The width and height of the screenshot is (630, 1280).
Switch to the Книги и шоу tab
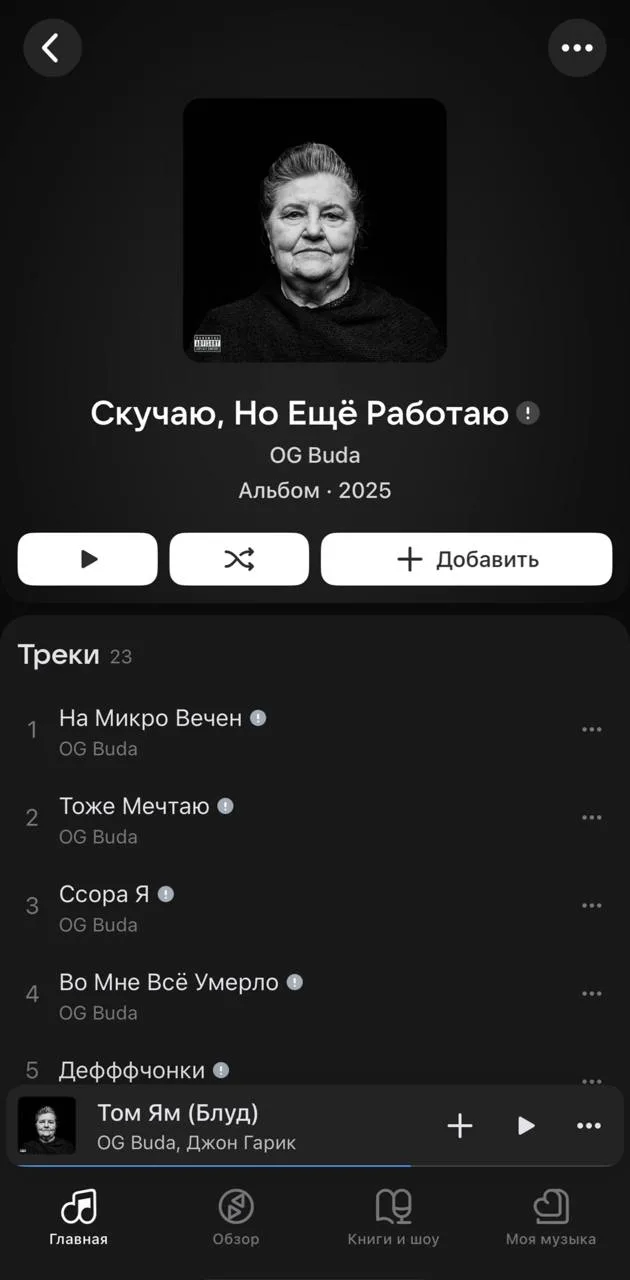coord(393,1217)
